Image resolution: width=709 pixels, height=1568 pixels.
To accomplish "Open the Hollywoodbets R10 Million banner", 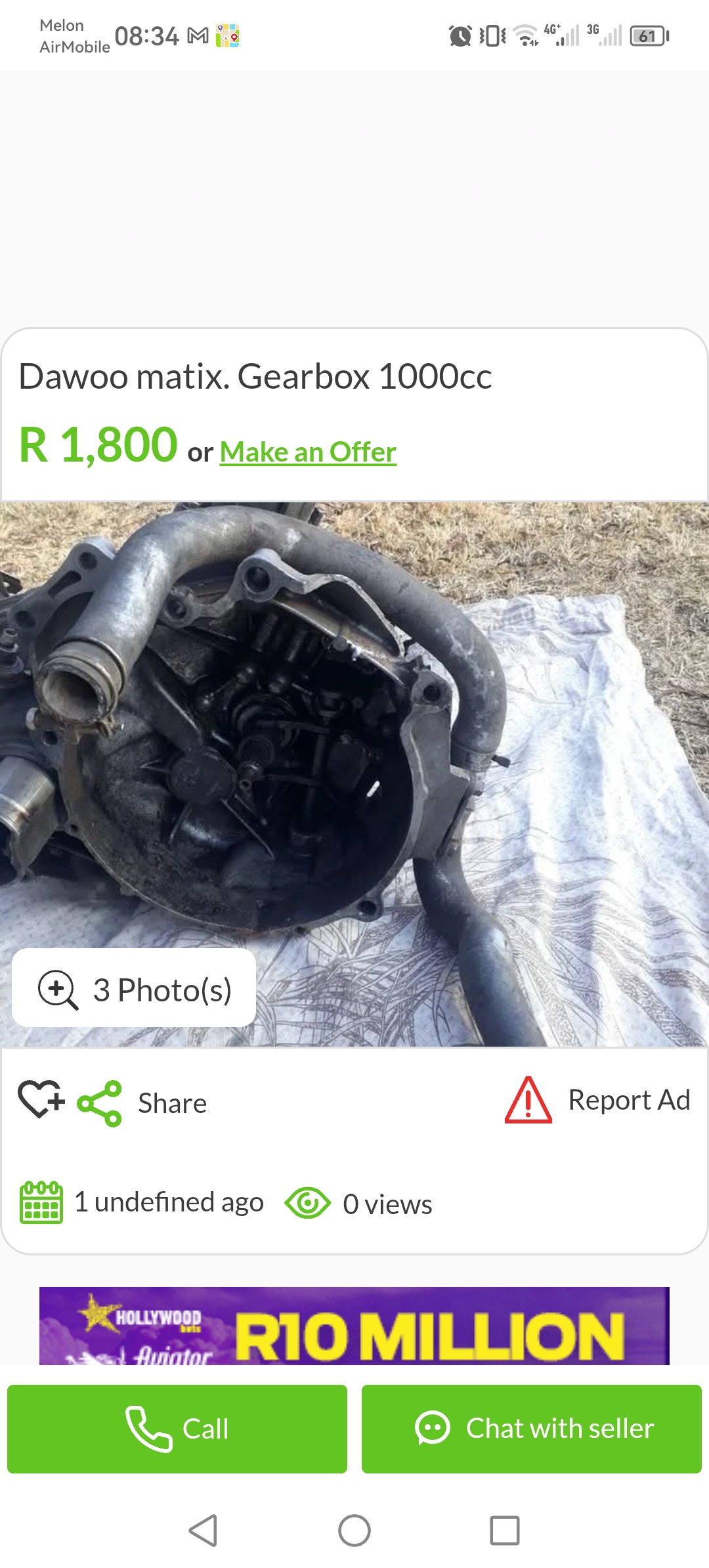I will [354, 1326].
